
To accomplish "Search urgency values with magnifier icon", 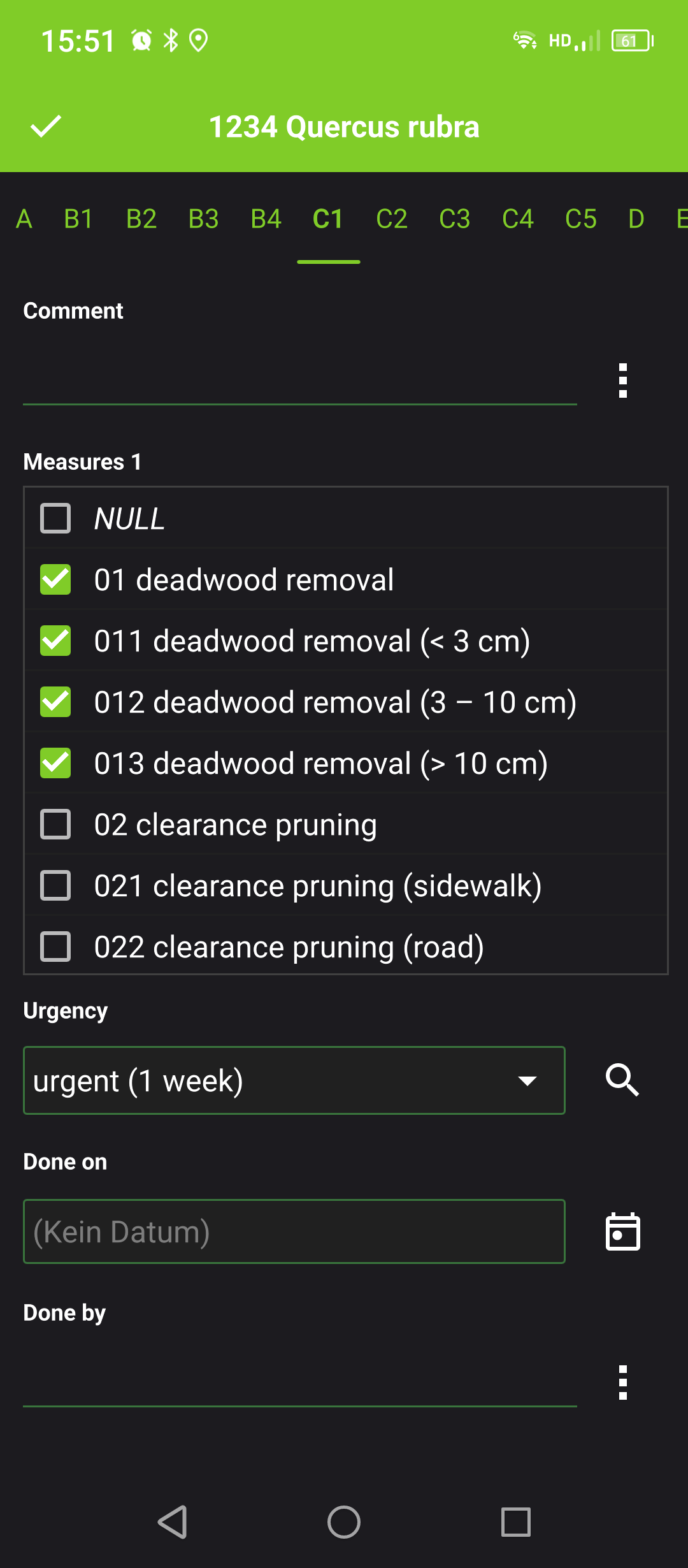I will click(x=622, y=1080).
